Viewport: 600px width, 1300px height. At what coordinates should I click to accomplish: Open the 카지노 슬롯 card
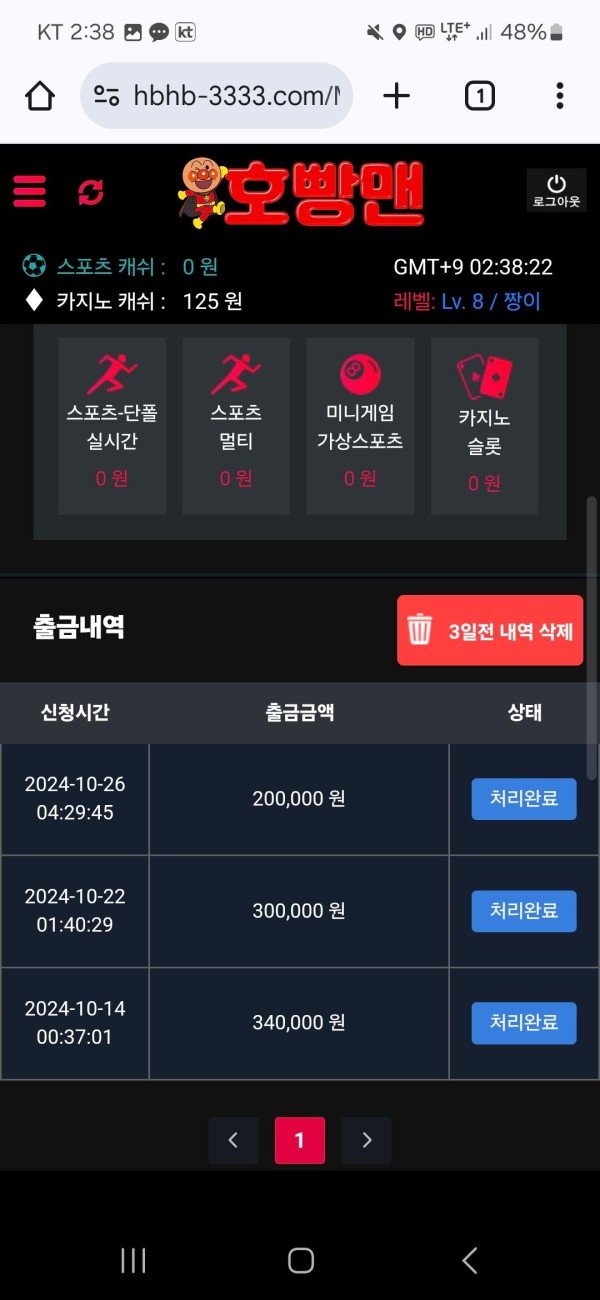[484, 426]
